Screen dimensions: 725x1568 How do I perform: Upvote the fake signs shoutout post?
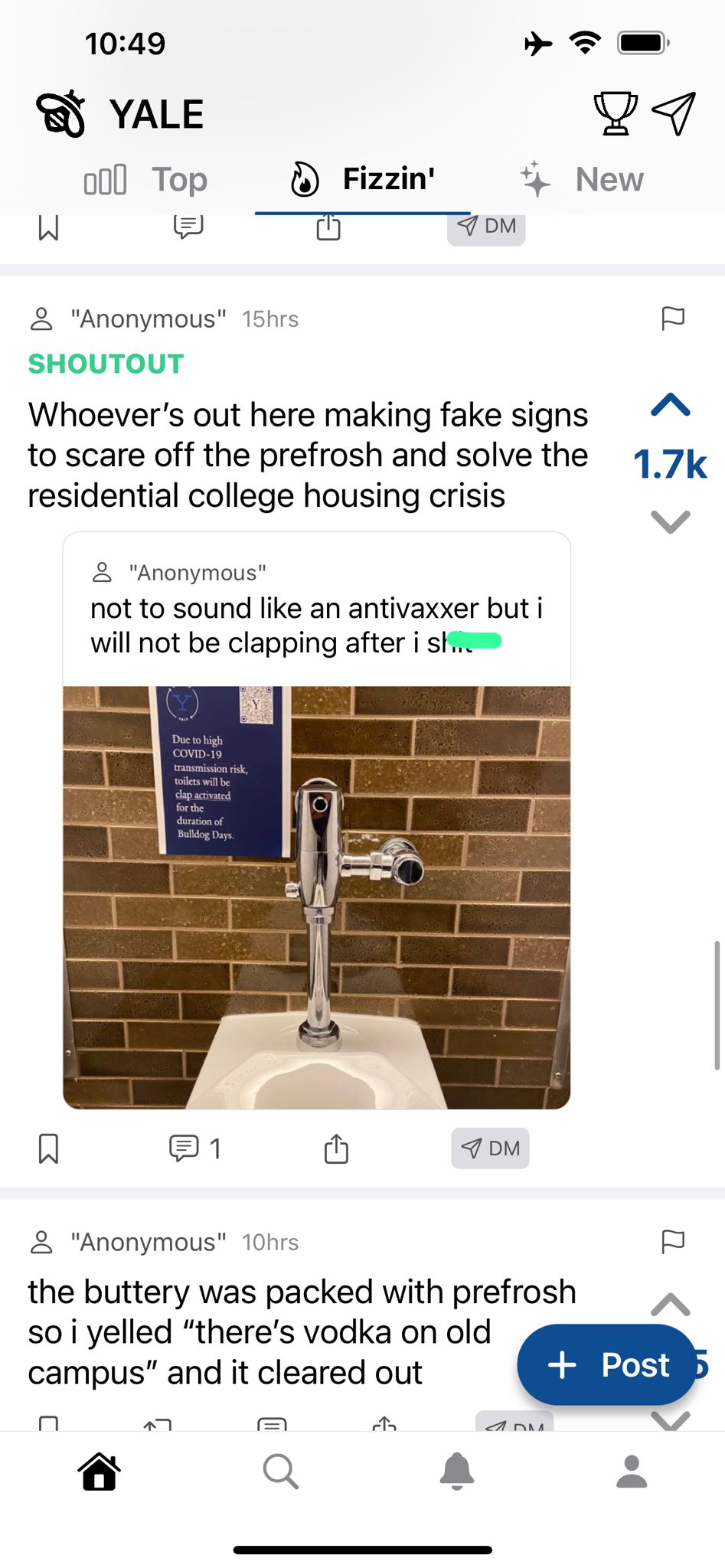coord(671,405)
